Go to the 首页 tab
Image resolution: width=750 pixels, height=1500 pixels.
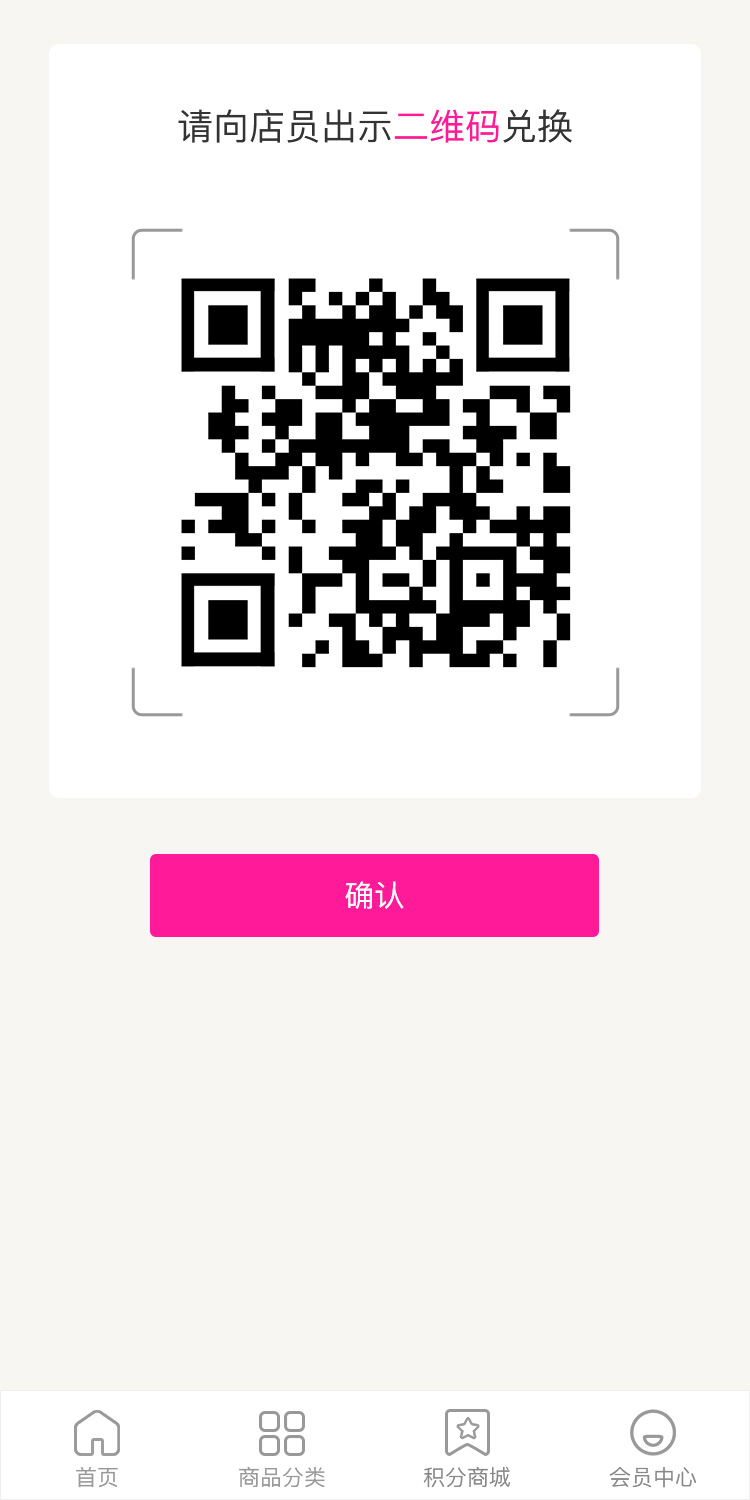97,1447
